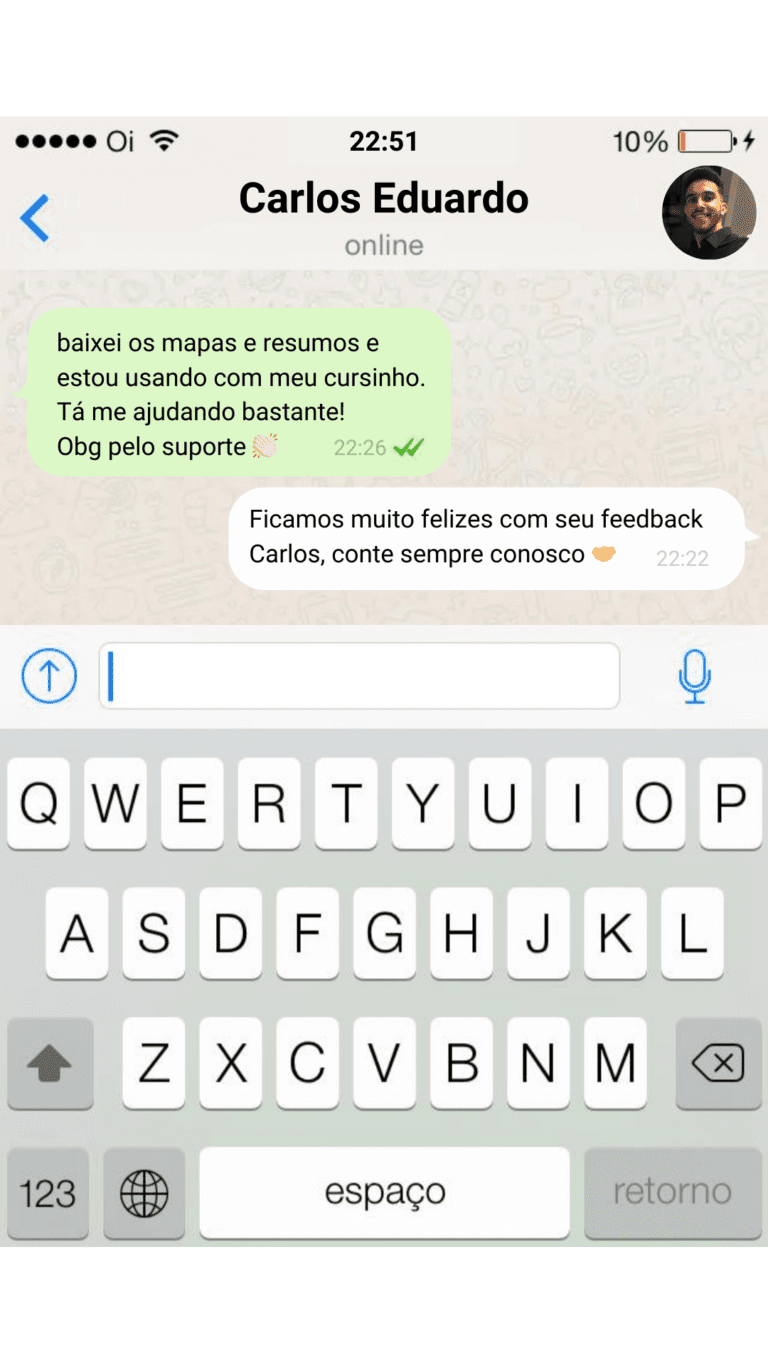Record a voice message with microphone
The height and width of the screenshot is (1365, 768).
[694, 676]
